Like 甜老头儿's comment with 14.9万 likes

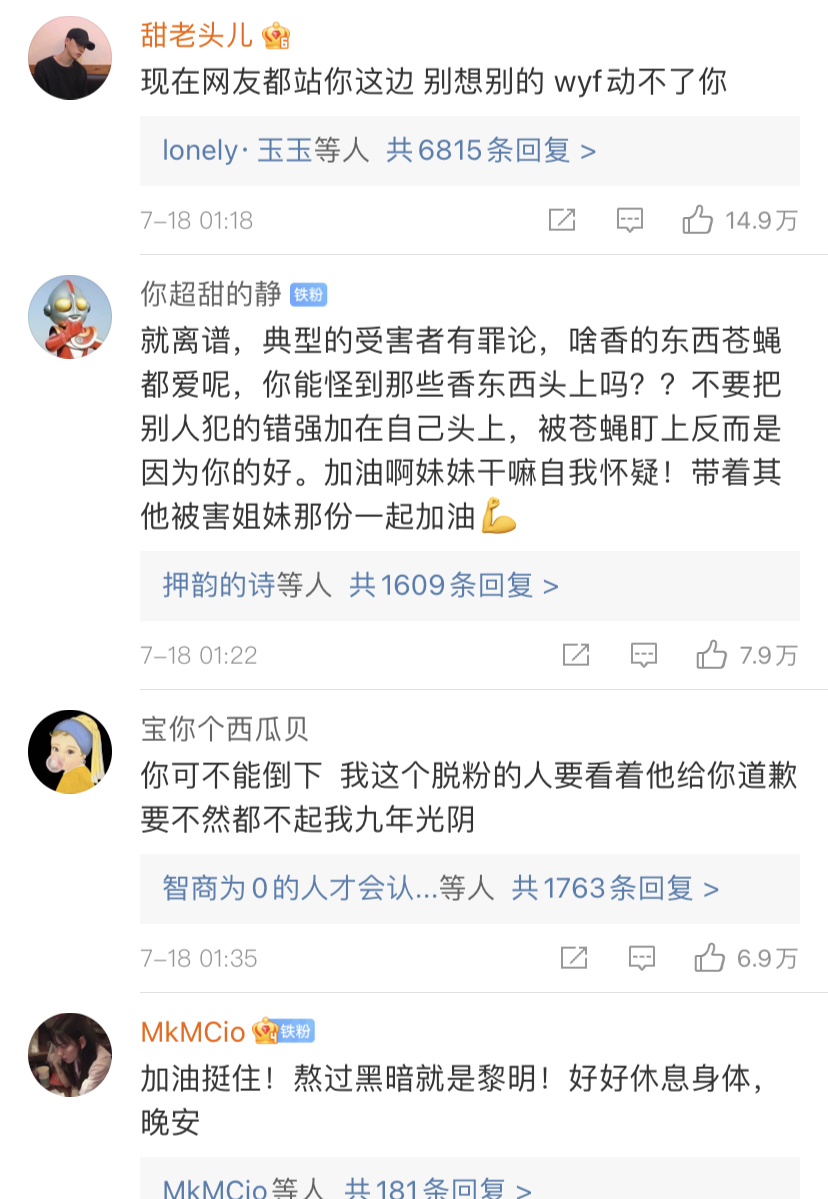click(x=698, y=220)
